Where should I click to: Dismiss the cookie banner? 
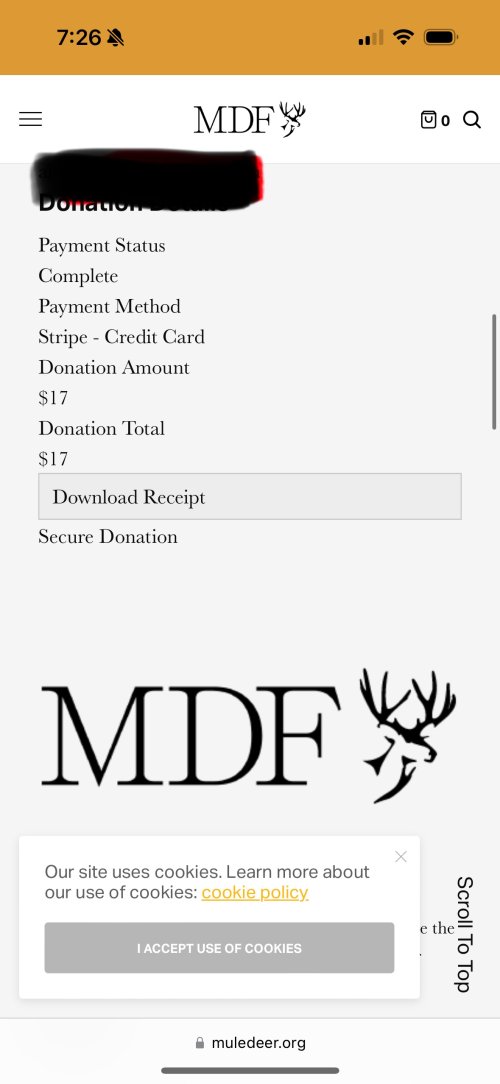400,857
